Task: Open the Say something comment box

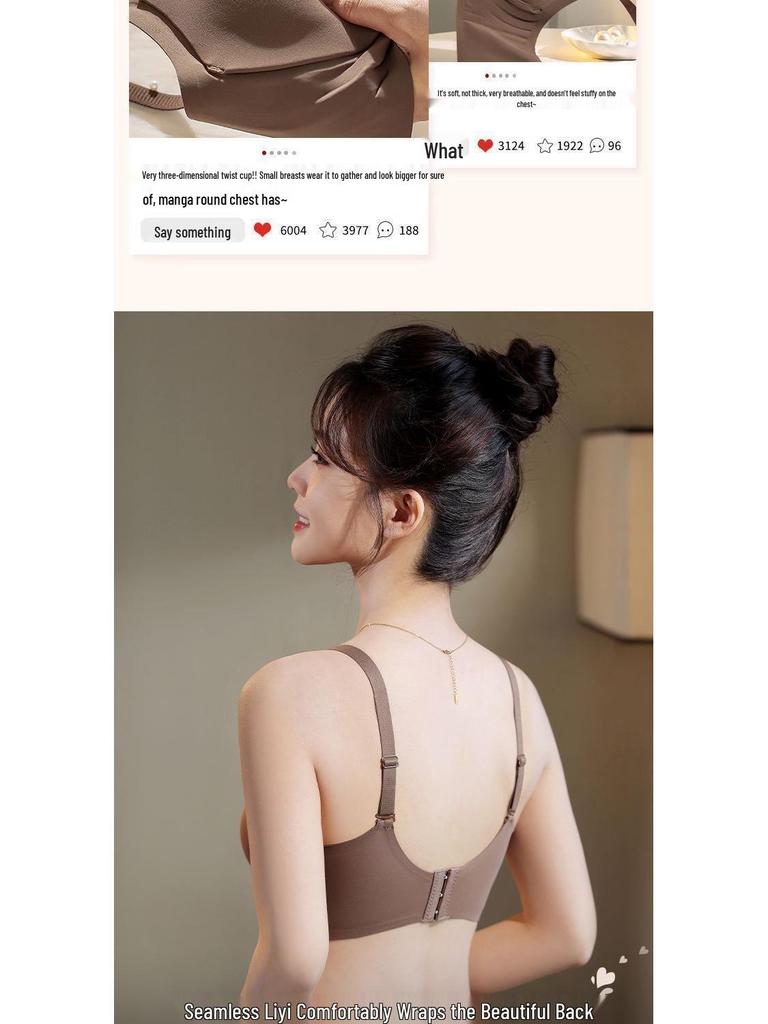Action: pos(192,230)
